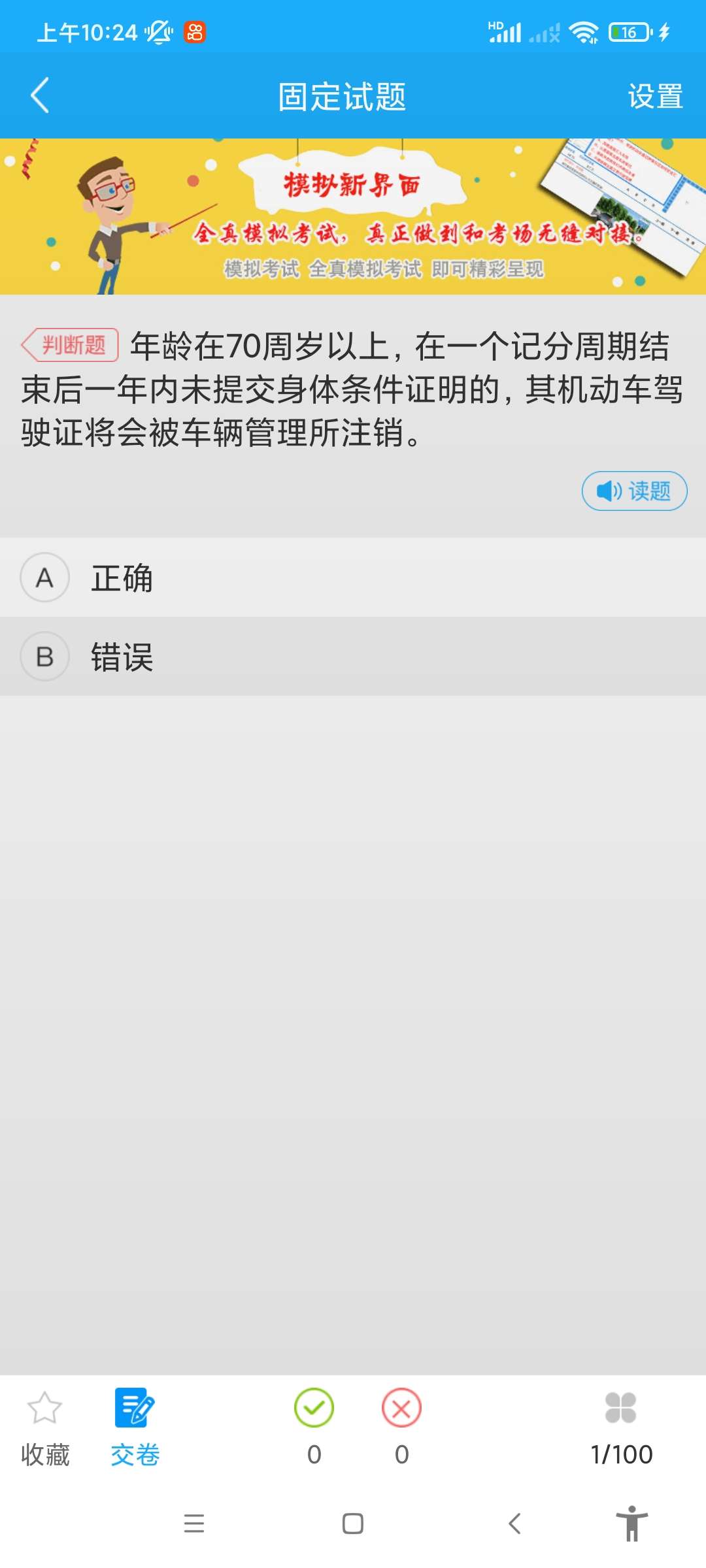Tap the system home button
The image size is (706, 1568).
click(x=353, y=1524)
